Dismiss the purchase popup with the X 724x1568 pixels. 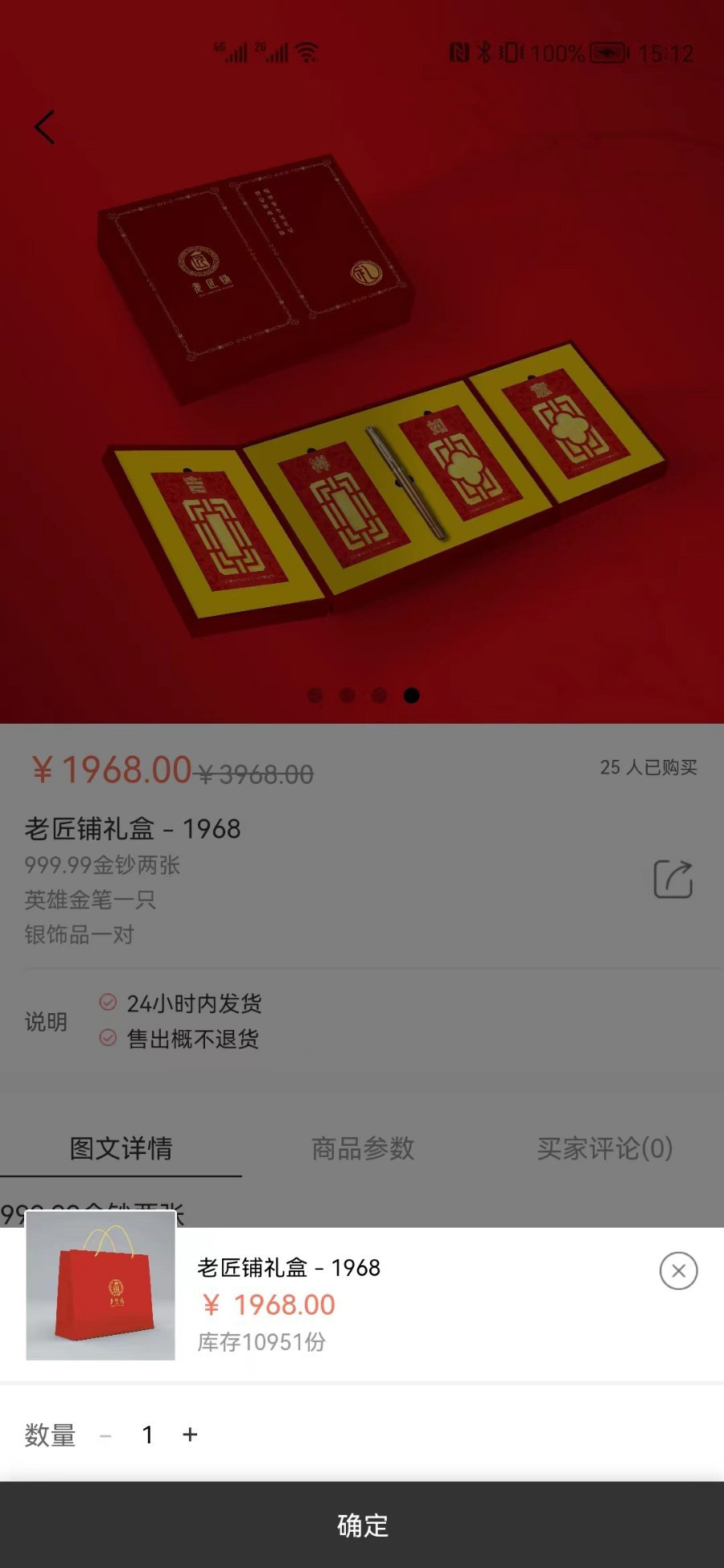680,1269
